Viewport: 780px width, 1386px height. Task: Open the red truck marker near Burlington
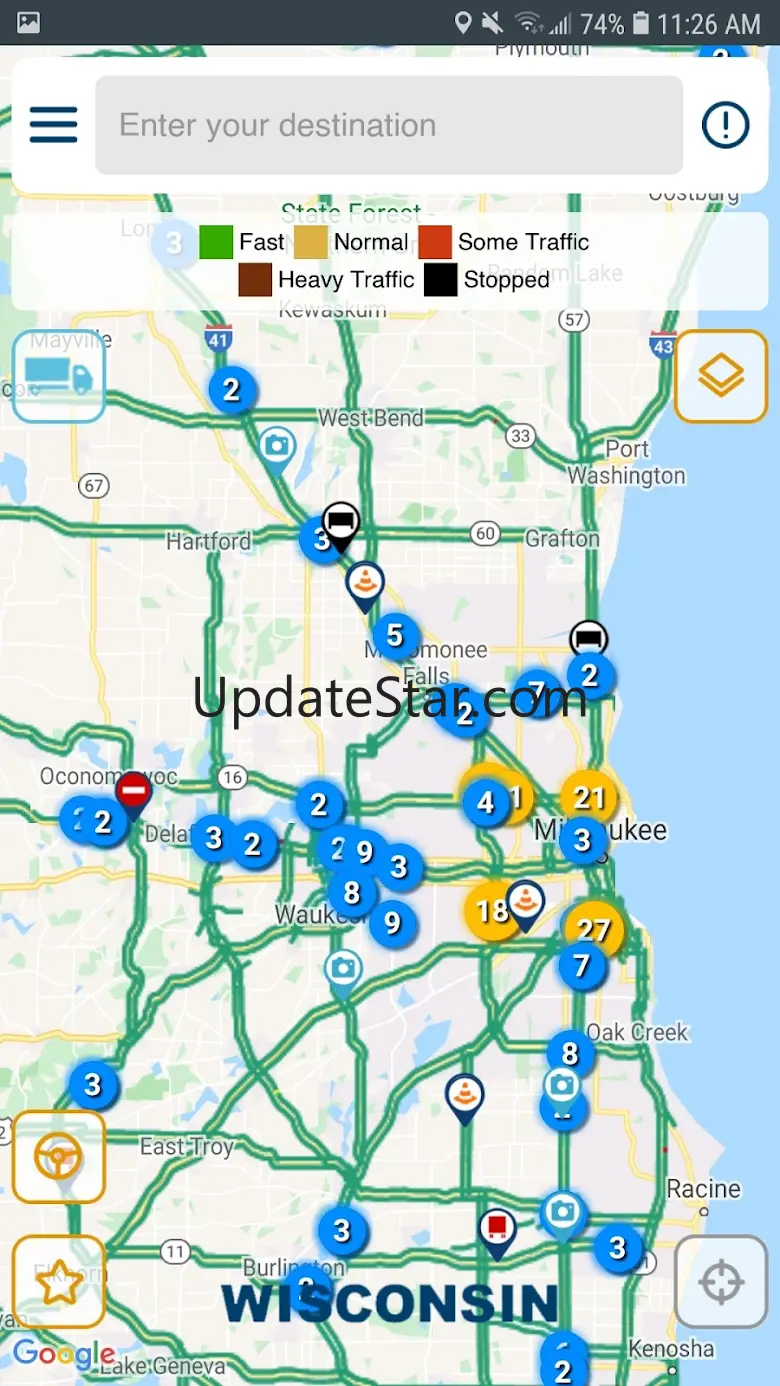tap(497, 1227)
